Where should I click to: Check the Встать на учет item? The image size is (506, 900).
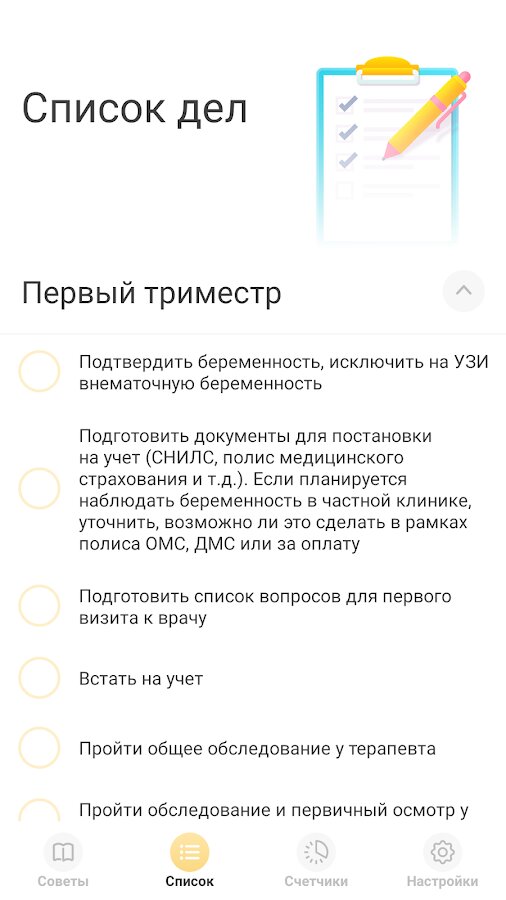point(40,678)
